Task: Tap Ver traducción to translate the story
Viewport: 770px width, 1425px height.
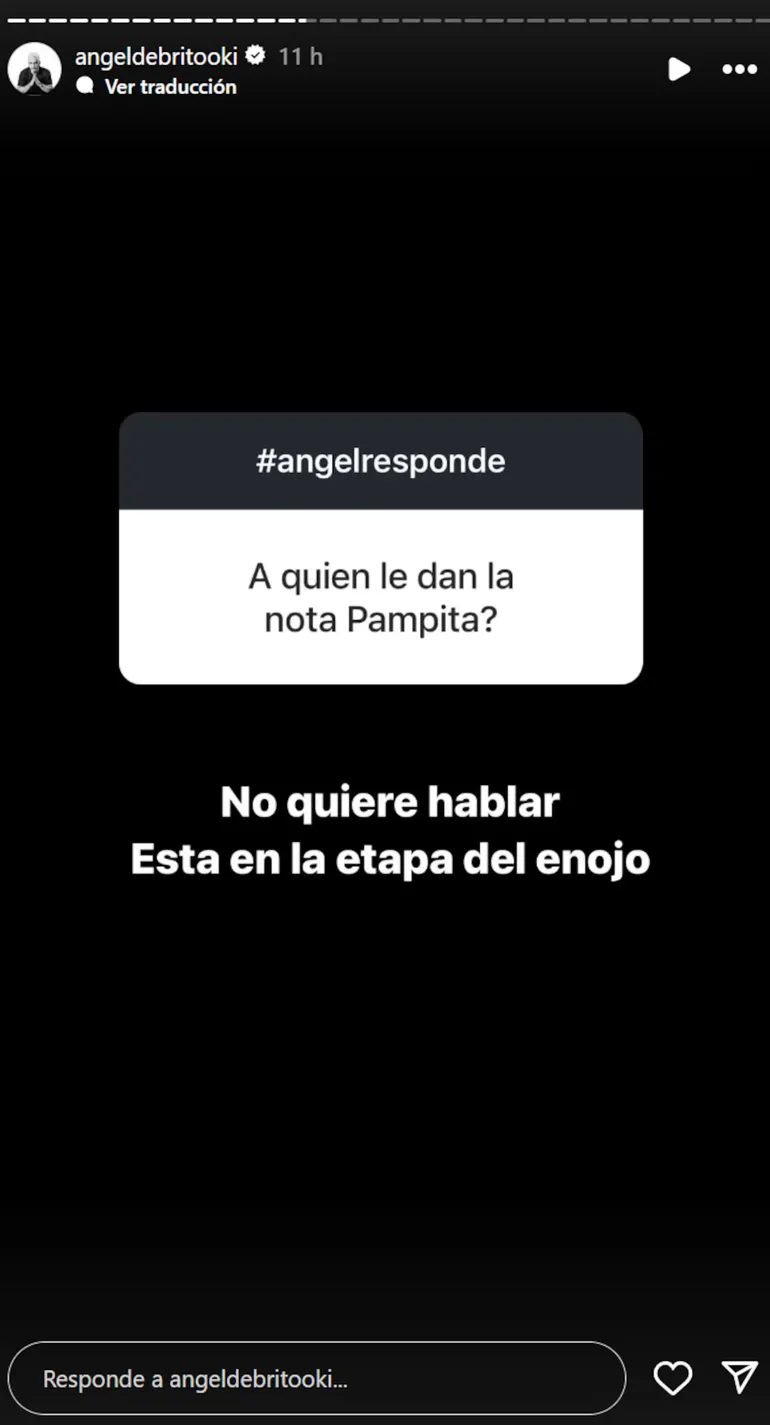Action: point(170,87)
